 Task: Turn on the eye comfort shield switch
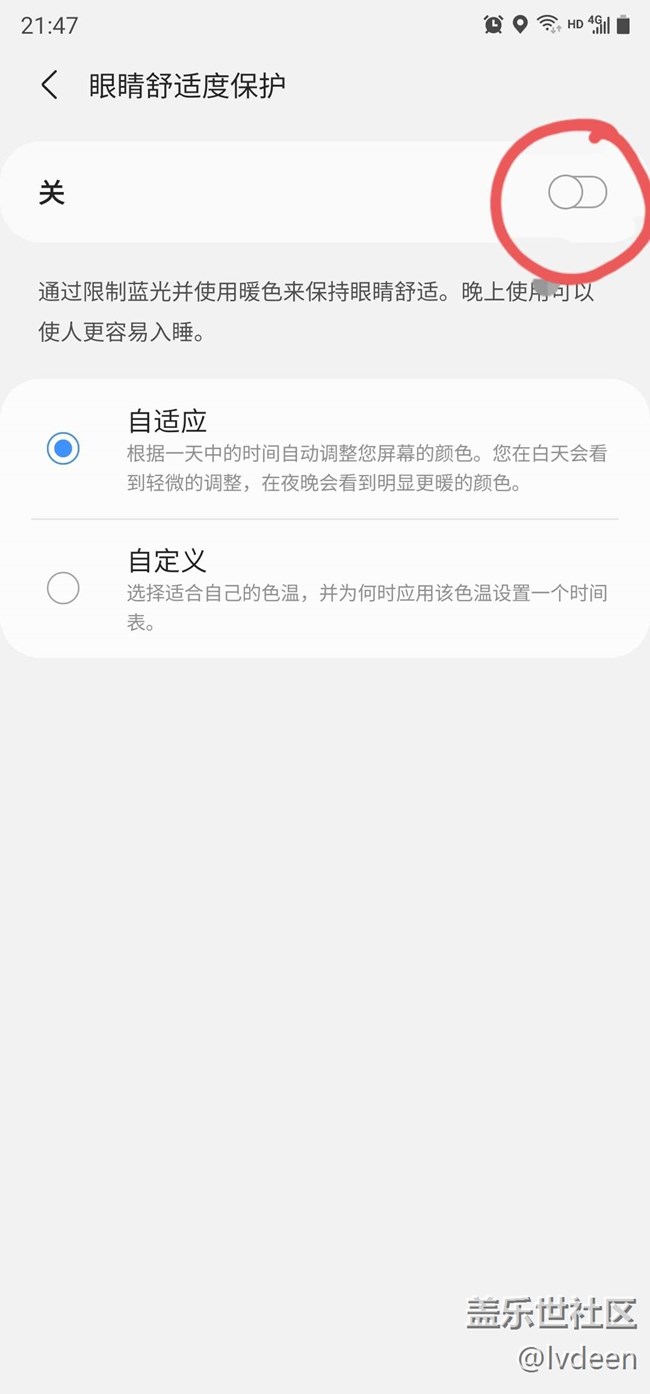point(577,192)
